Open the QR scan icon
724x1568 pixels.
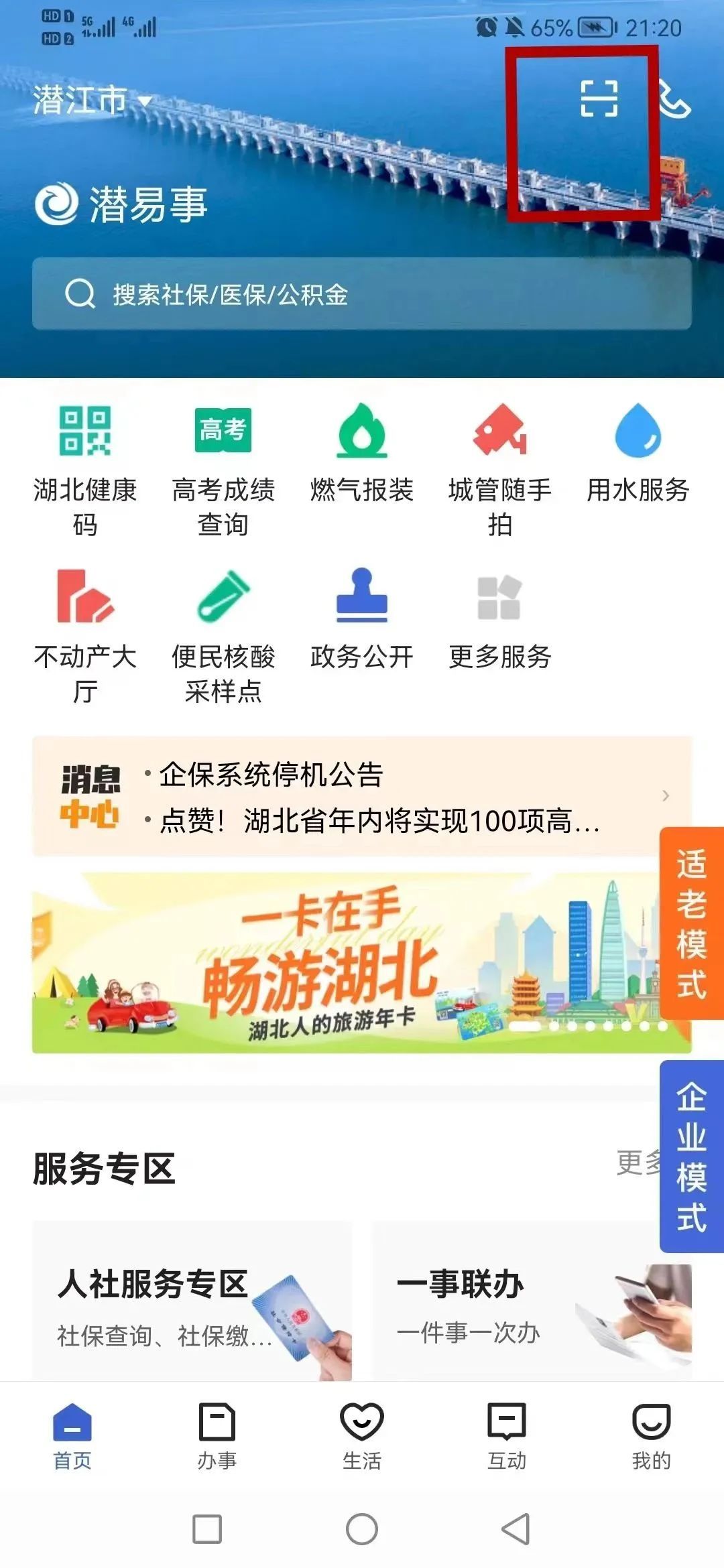(599, 99)
